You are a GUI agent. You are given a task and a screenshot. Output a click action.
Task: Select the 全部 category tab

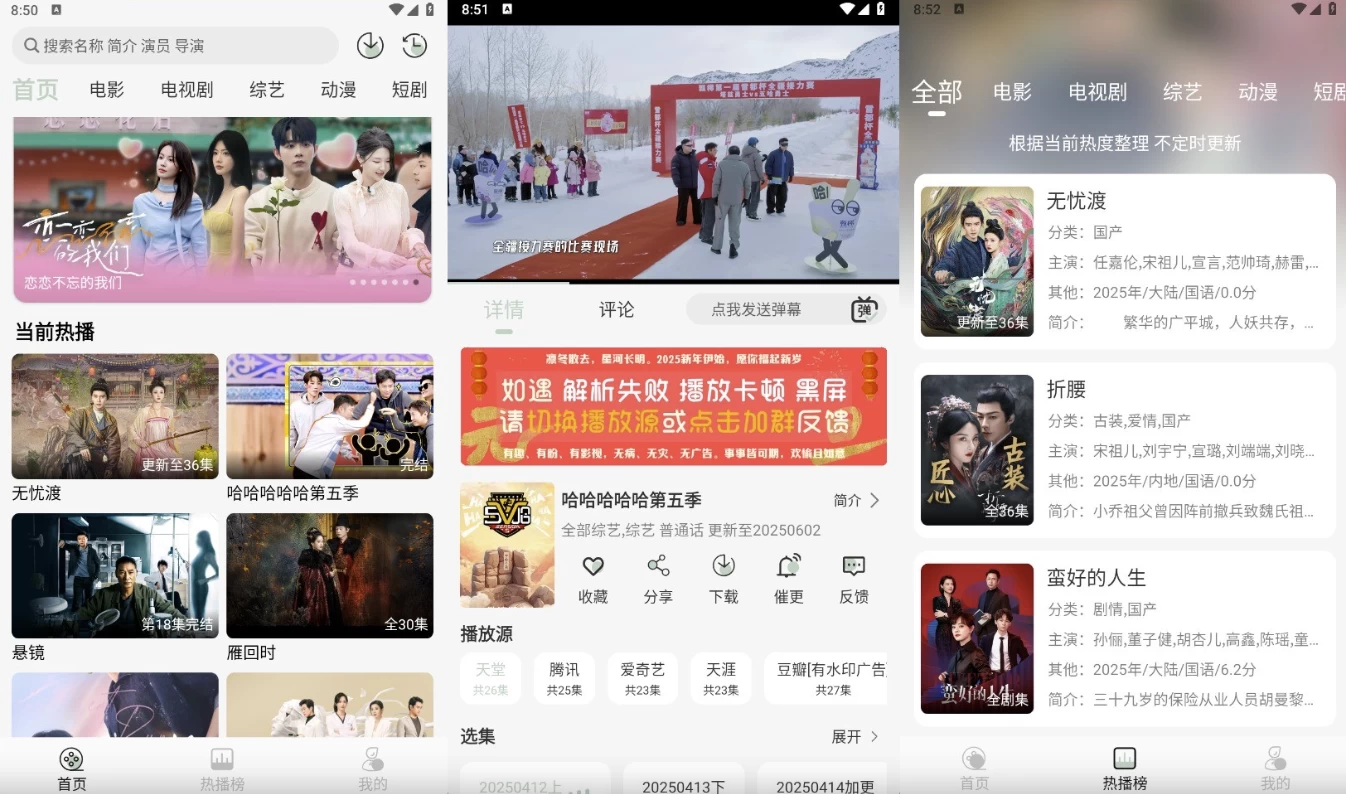click(936, 93)
